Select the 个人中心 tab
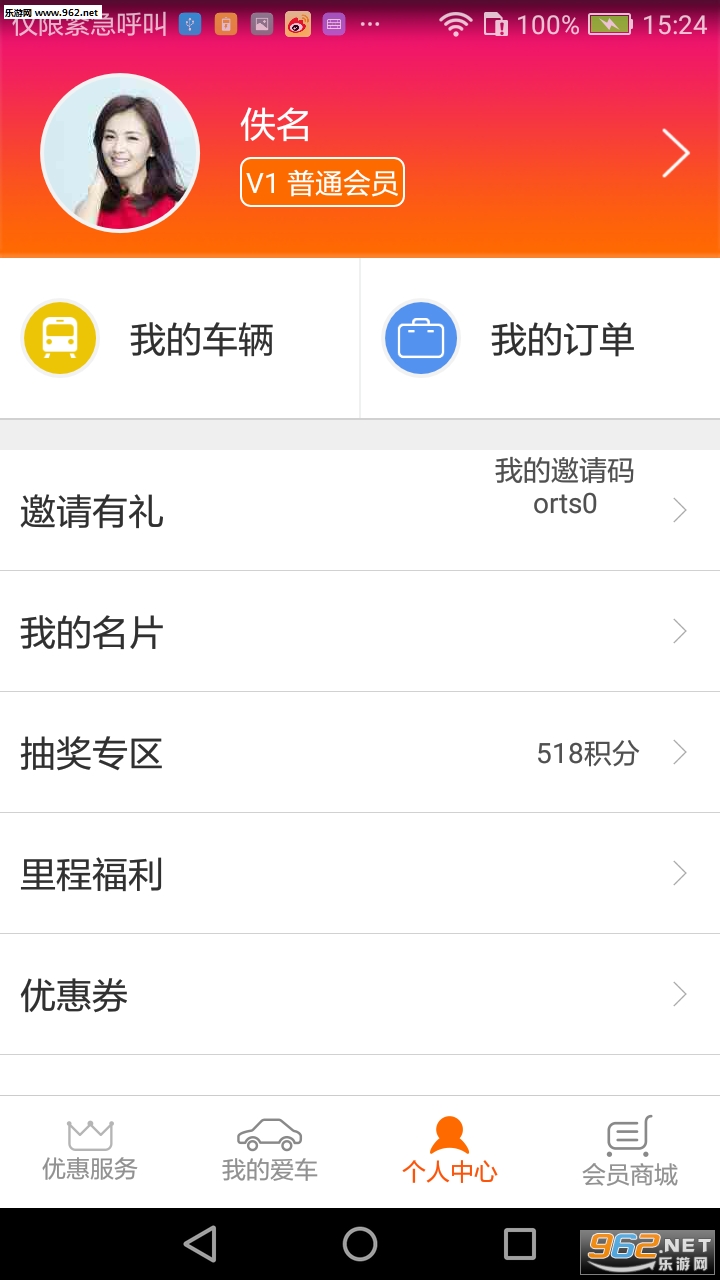Screen dimensions: 720x1280 (450, 1151)
